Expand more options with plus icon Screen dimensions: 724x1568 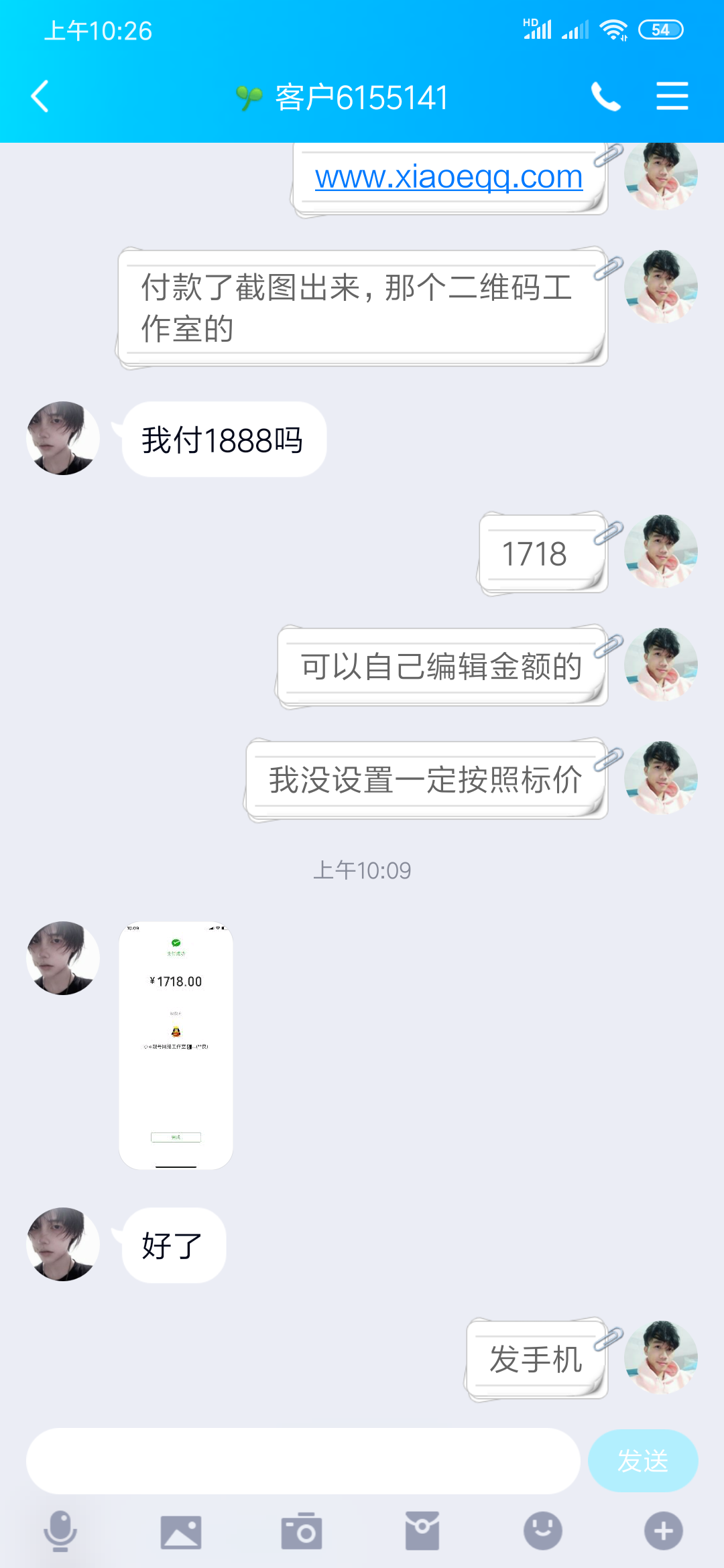pyautogui.click(x=664, y=1531)
